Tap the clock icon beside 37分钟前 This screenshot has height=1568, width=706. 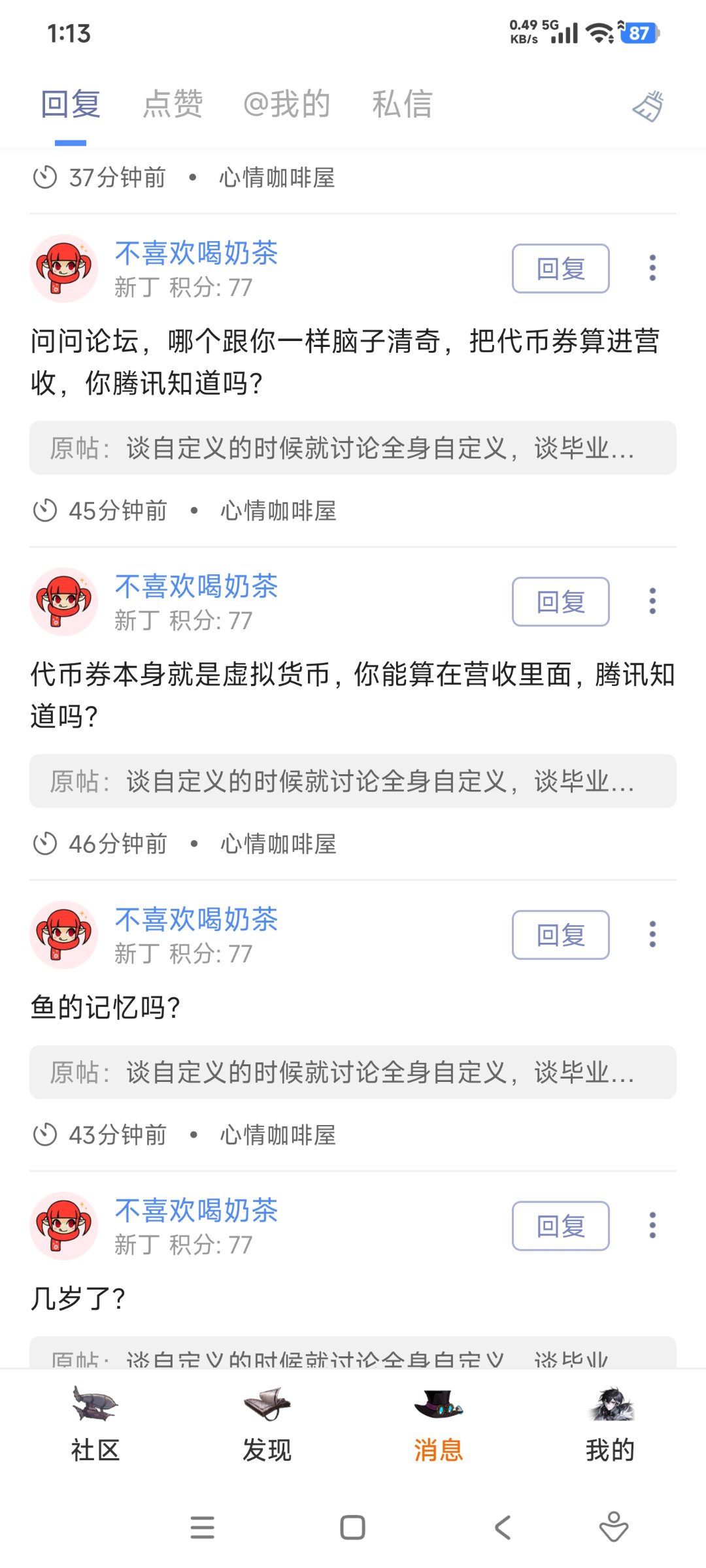[x=46, y=177]
